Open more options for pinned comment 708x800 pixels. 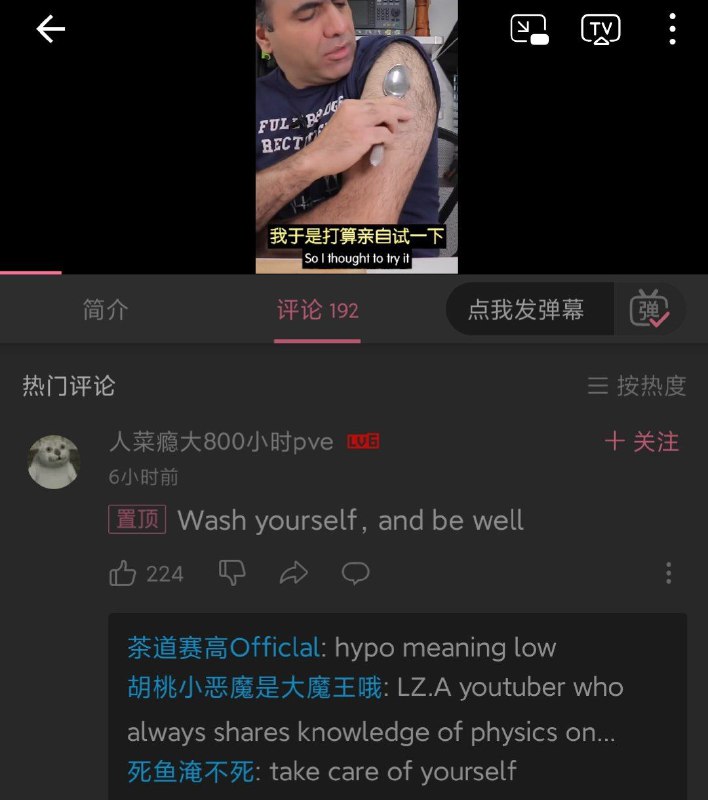(x=668, y=573)
